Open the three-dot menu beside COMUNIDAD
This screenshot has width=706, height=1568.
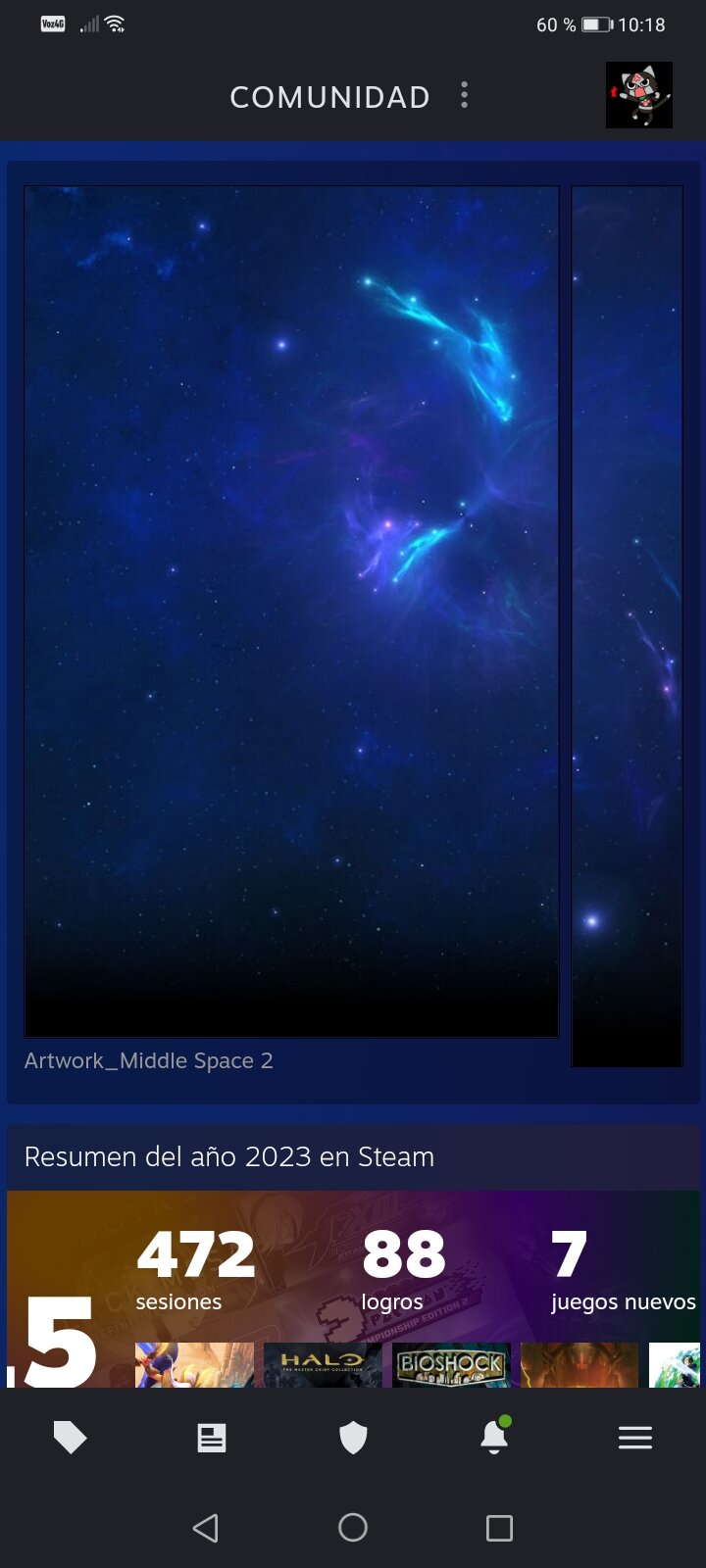point(464,95)
